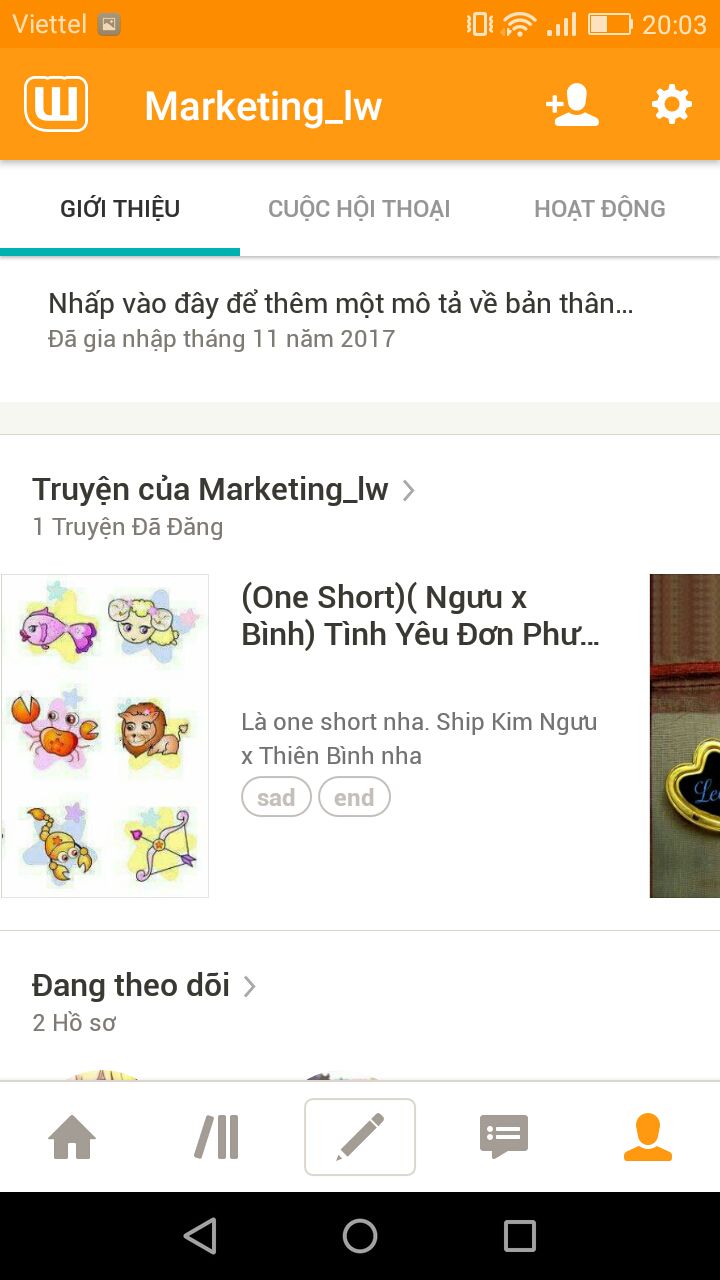Open the Tình Yêu Đơn Phương story title
Viewport: 720px width, 1280px height.
[x=420, y=615]
